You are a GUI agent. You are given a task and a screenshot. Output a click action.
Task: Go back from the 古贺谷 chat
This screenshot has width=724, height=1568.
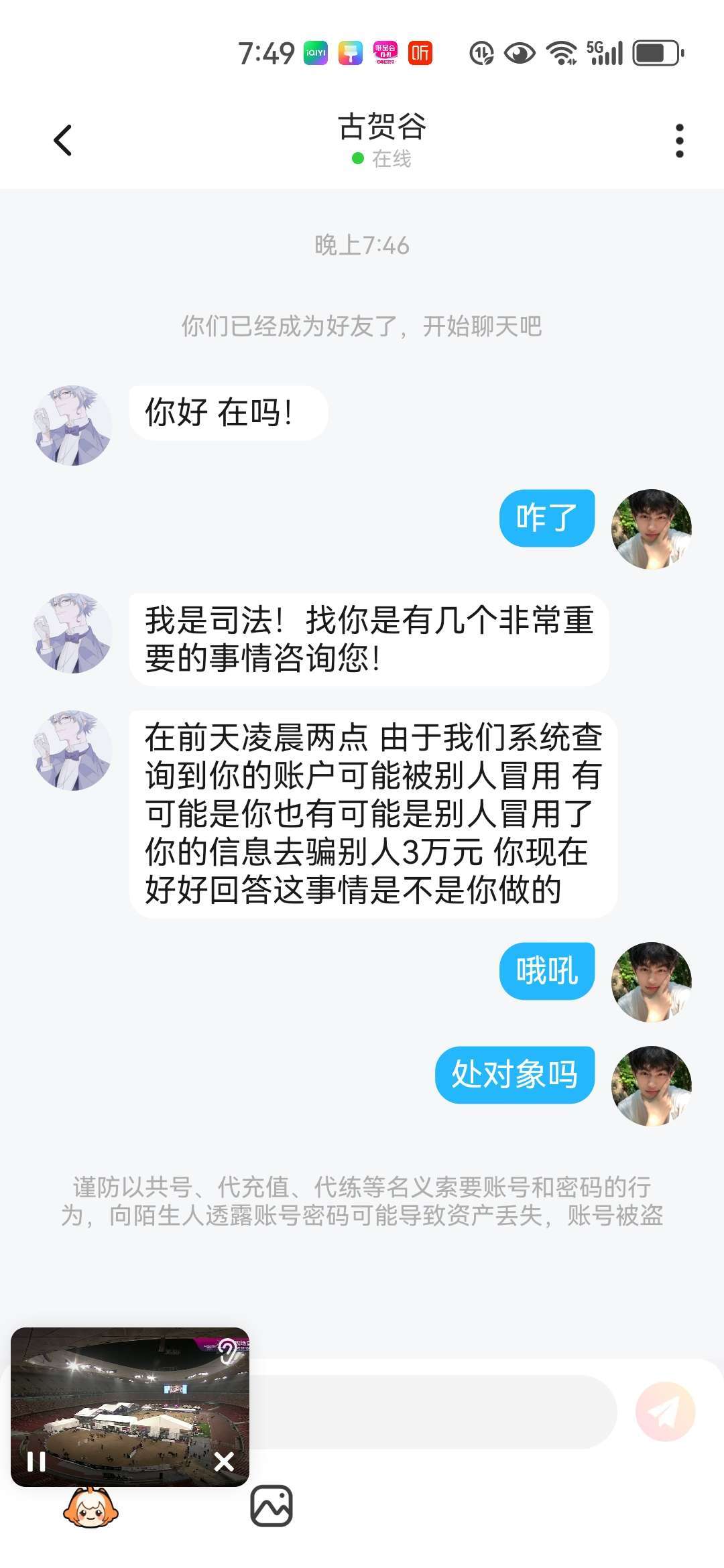(x=62, y=141)
